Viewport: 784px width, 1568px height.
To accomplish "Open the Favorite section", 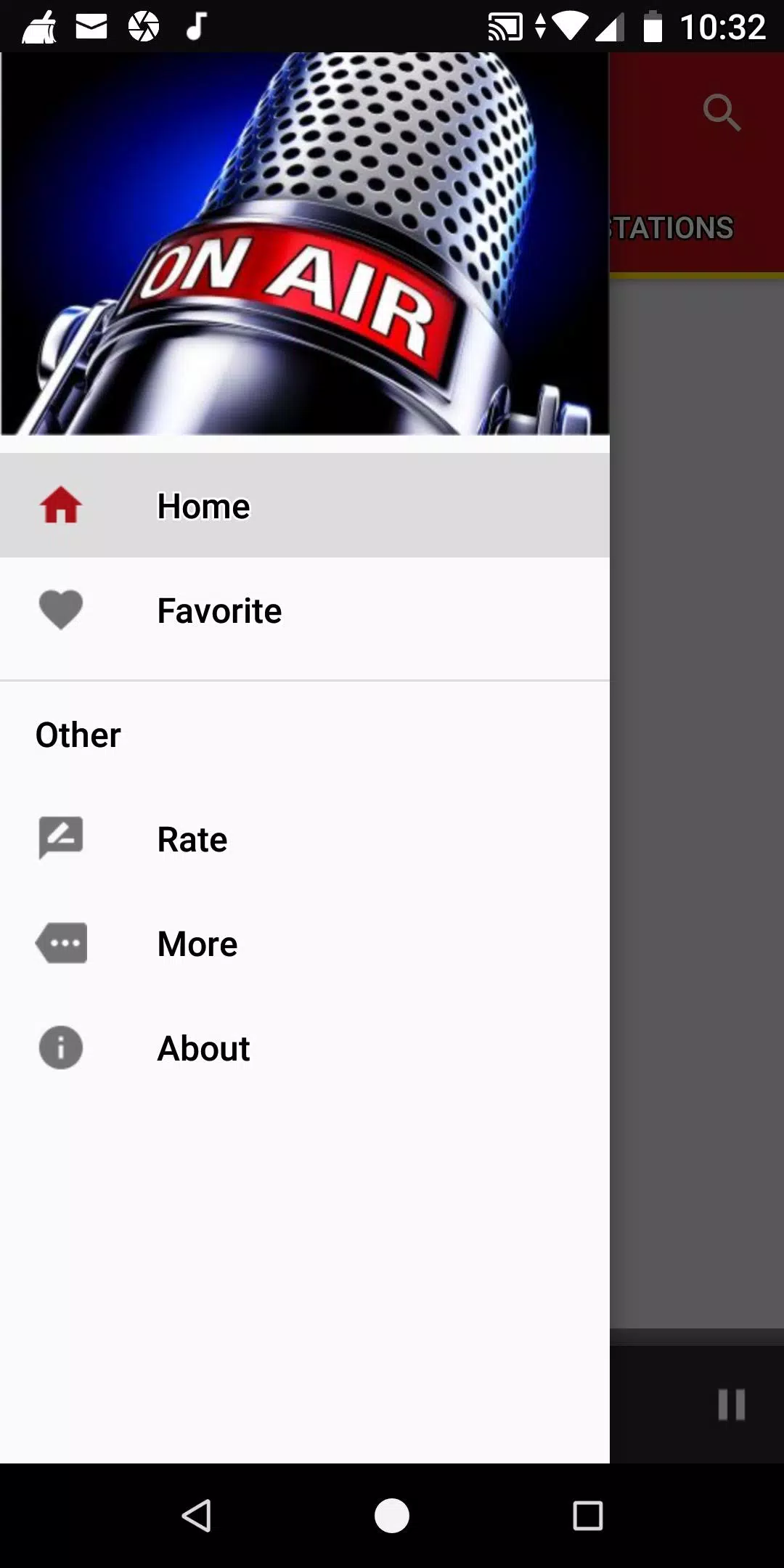I will [x=305, y=611].
